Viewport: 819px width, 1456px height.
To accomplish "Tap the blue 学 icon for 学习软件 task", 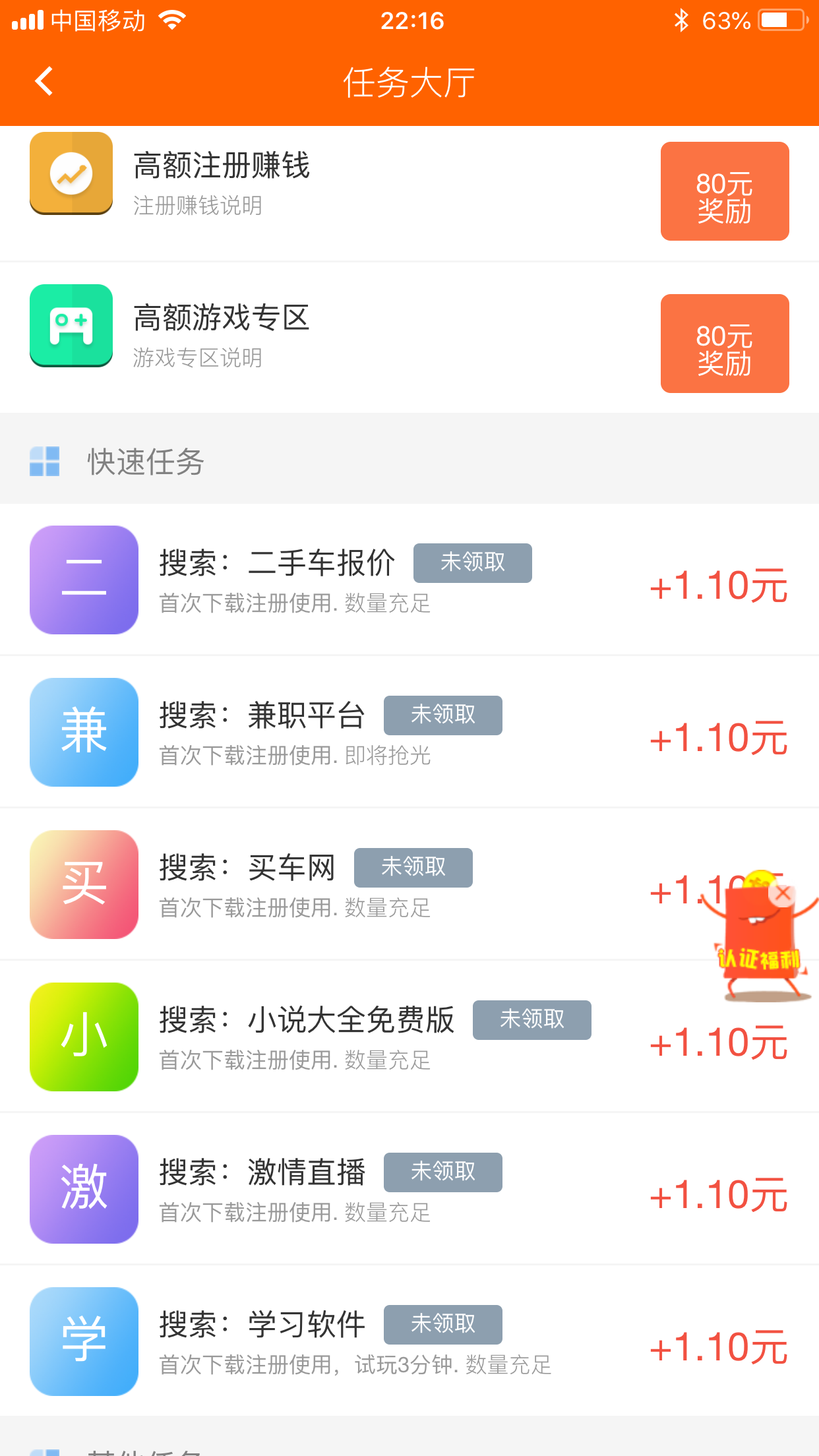I will pos(83,1342).
